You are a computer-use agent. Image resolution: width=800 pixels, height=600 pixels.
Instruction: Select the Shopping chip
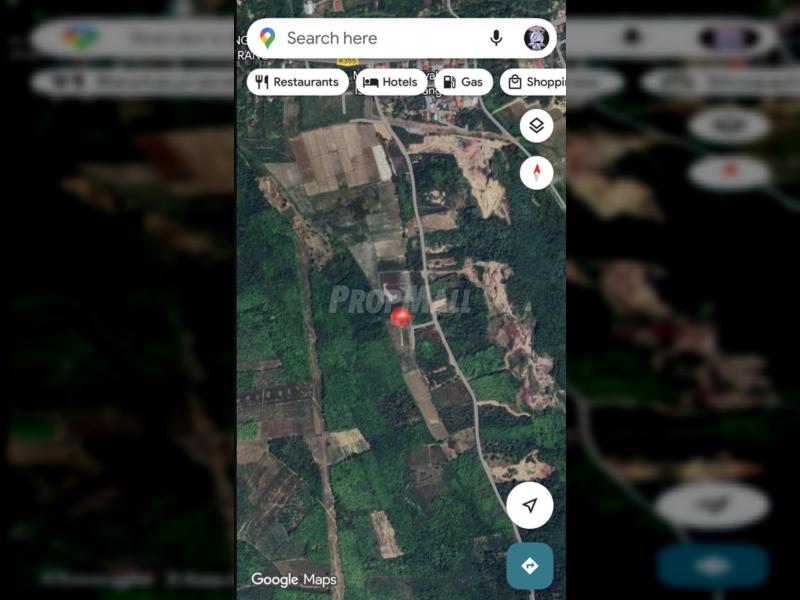pos(535,82)
